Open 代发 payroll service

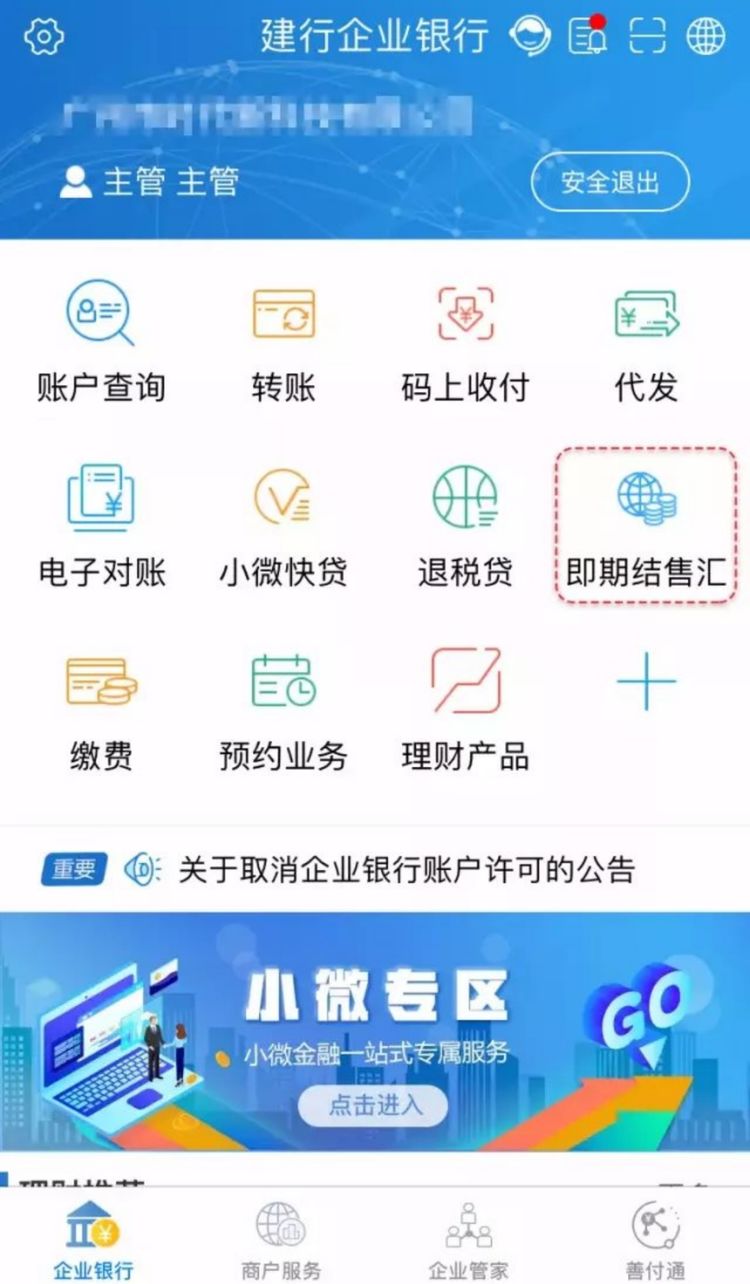tap(646, 340)
